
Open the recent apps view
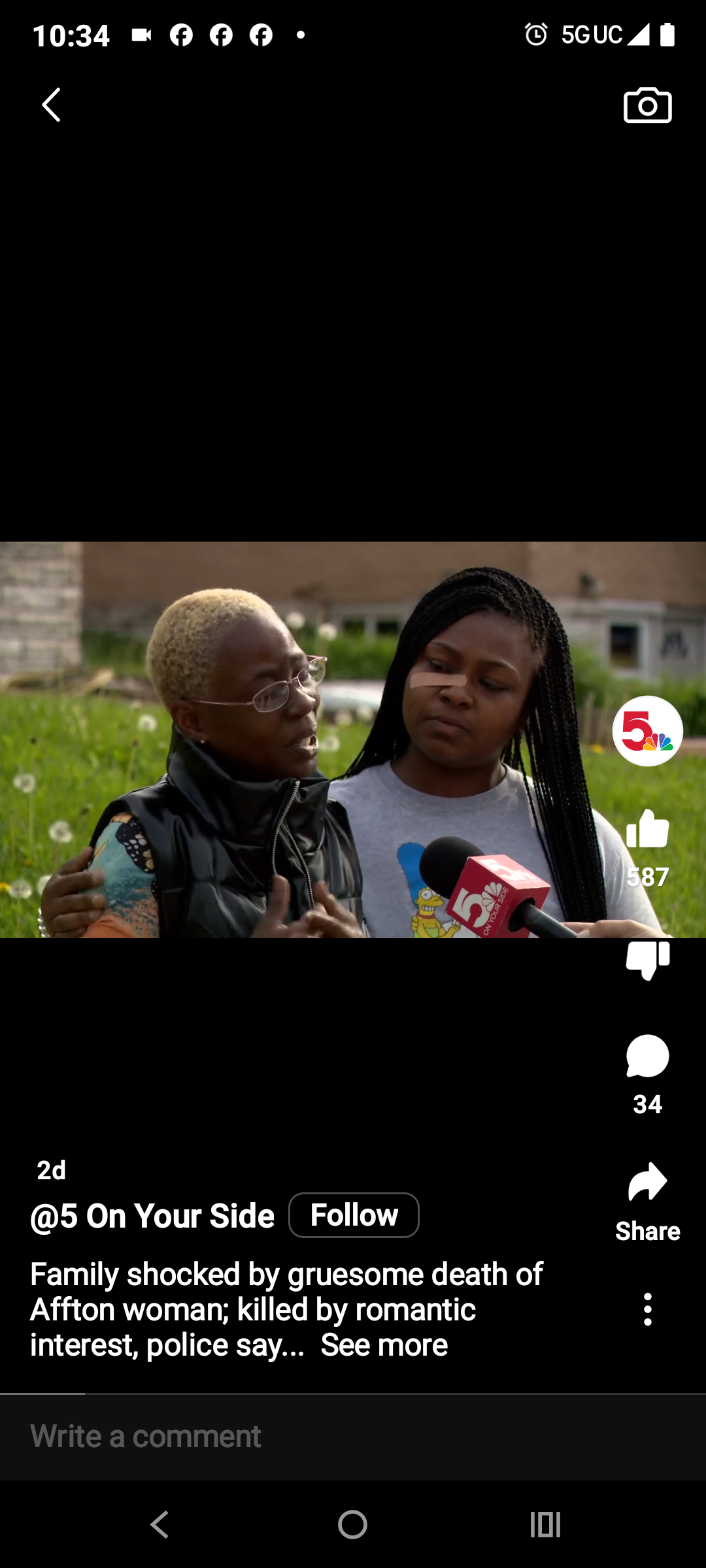pyautogui.click(x=545, y=1525)
